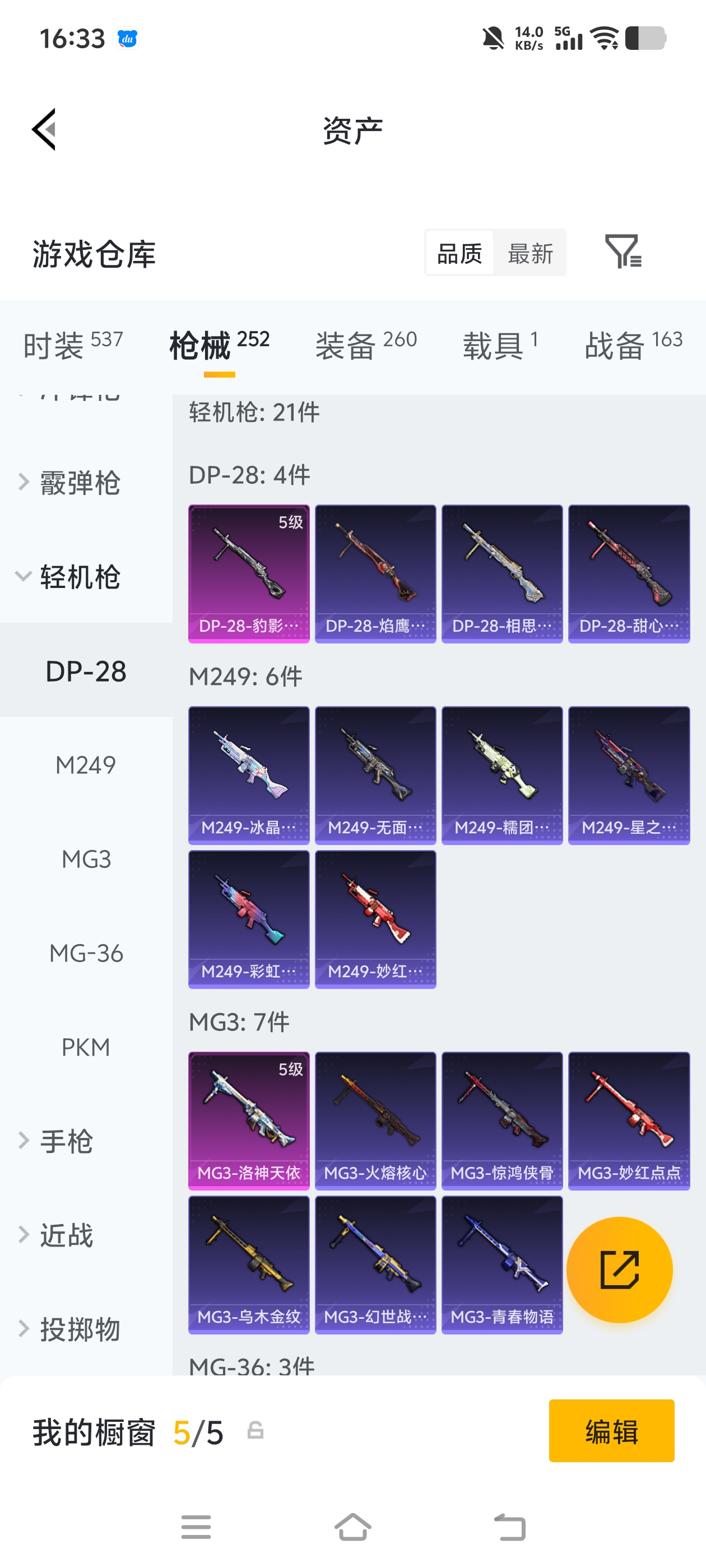
Task: Switch to the 时装 tab
Action: [73, 345]
